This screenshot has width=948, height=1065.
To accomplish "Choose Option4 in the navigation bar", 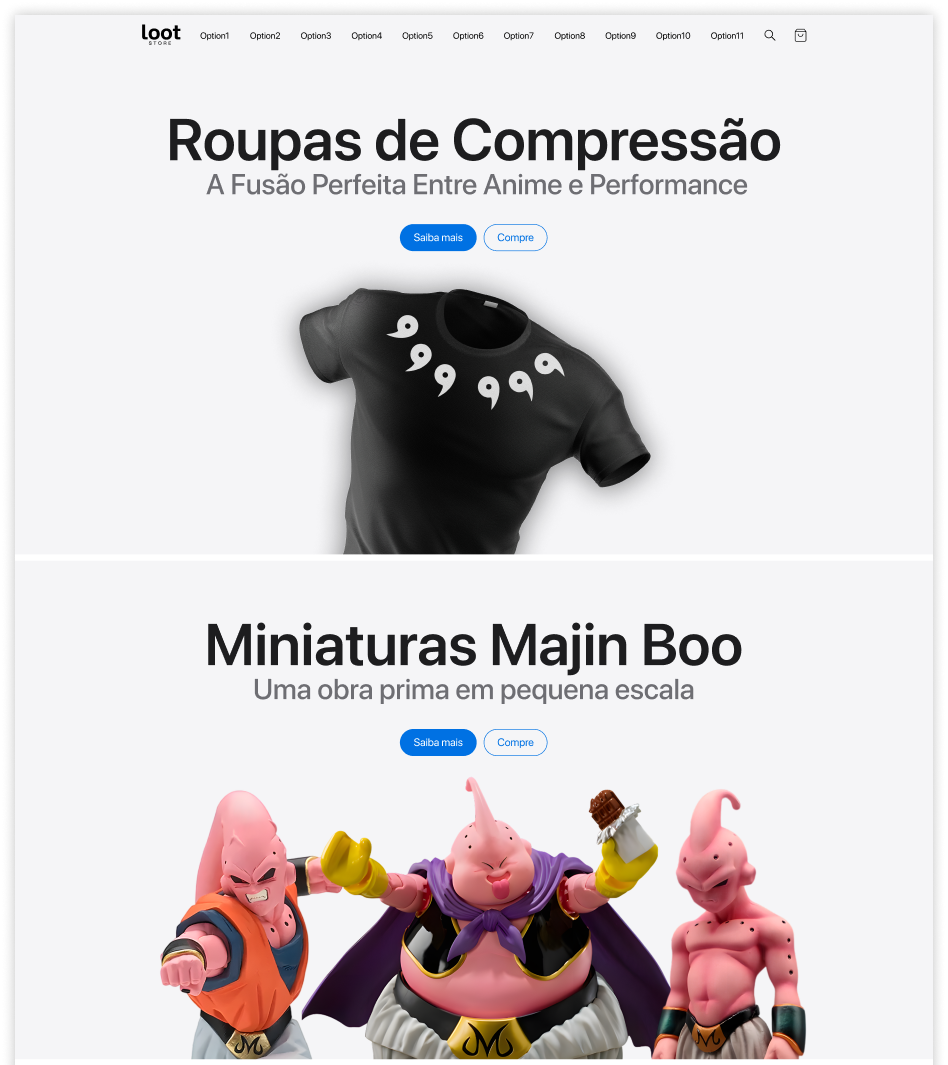I will pos(366,36).
